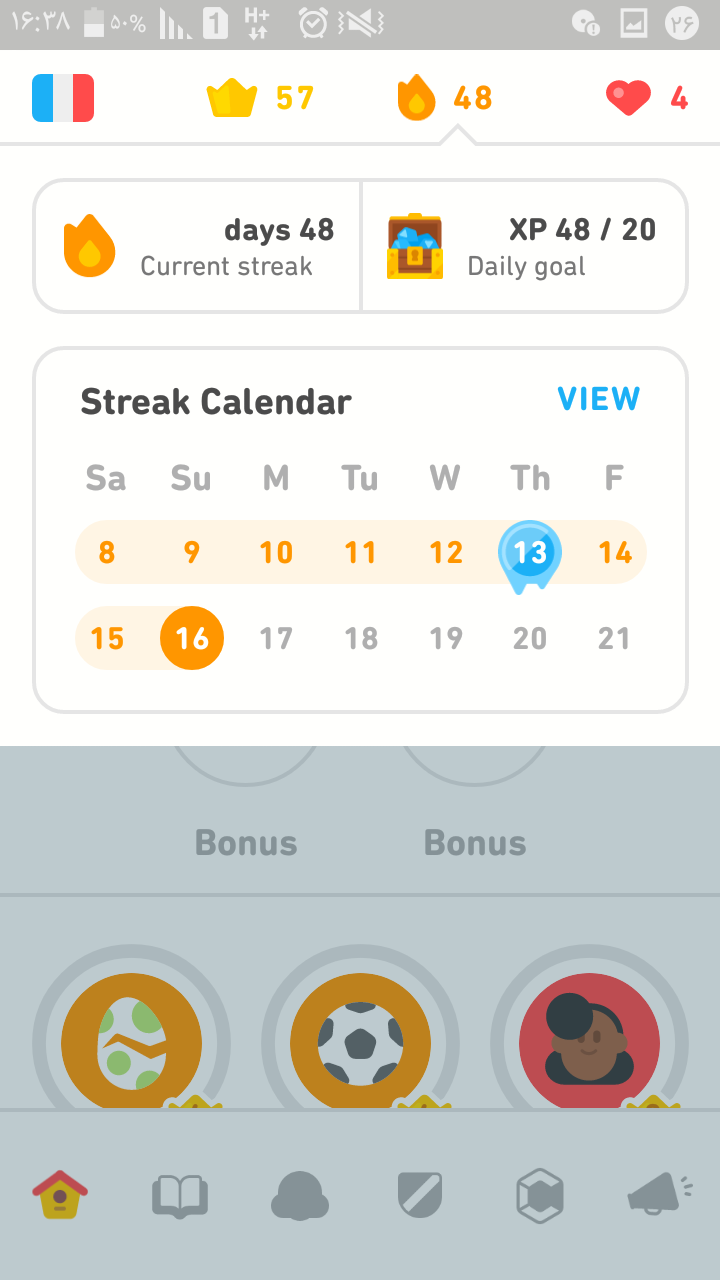720x1280 pixels.
Task: Switch to the Profile tab
Action: [x=300, y=1195]
